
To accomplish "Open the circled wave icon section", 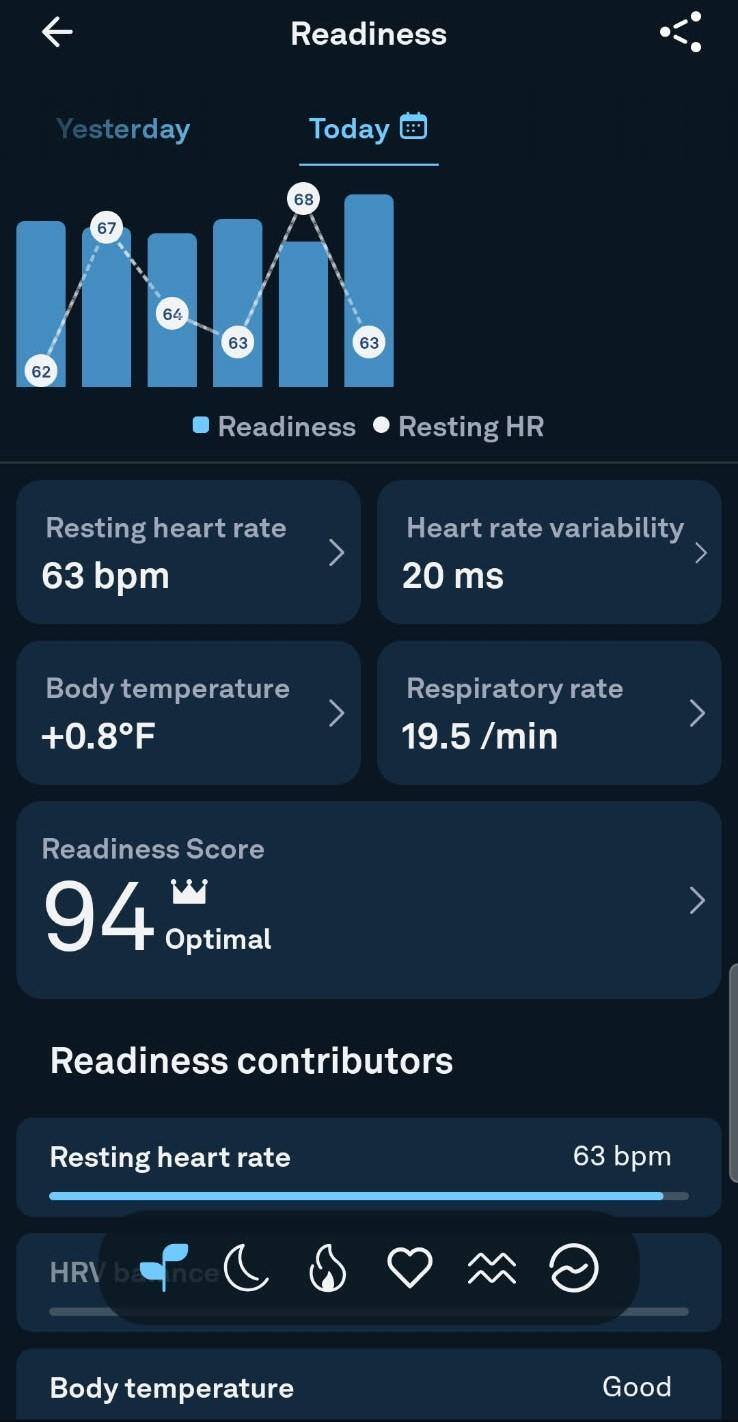I will [x=574, y=1269].
